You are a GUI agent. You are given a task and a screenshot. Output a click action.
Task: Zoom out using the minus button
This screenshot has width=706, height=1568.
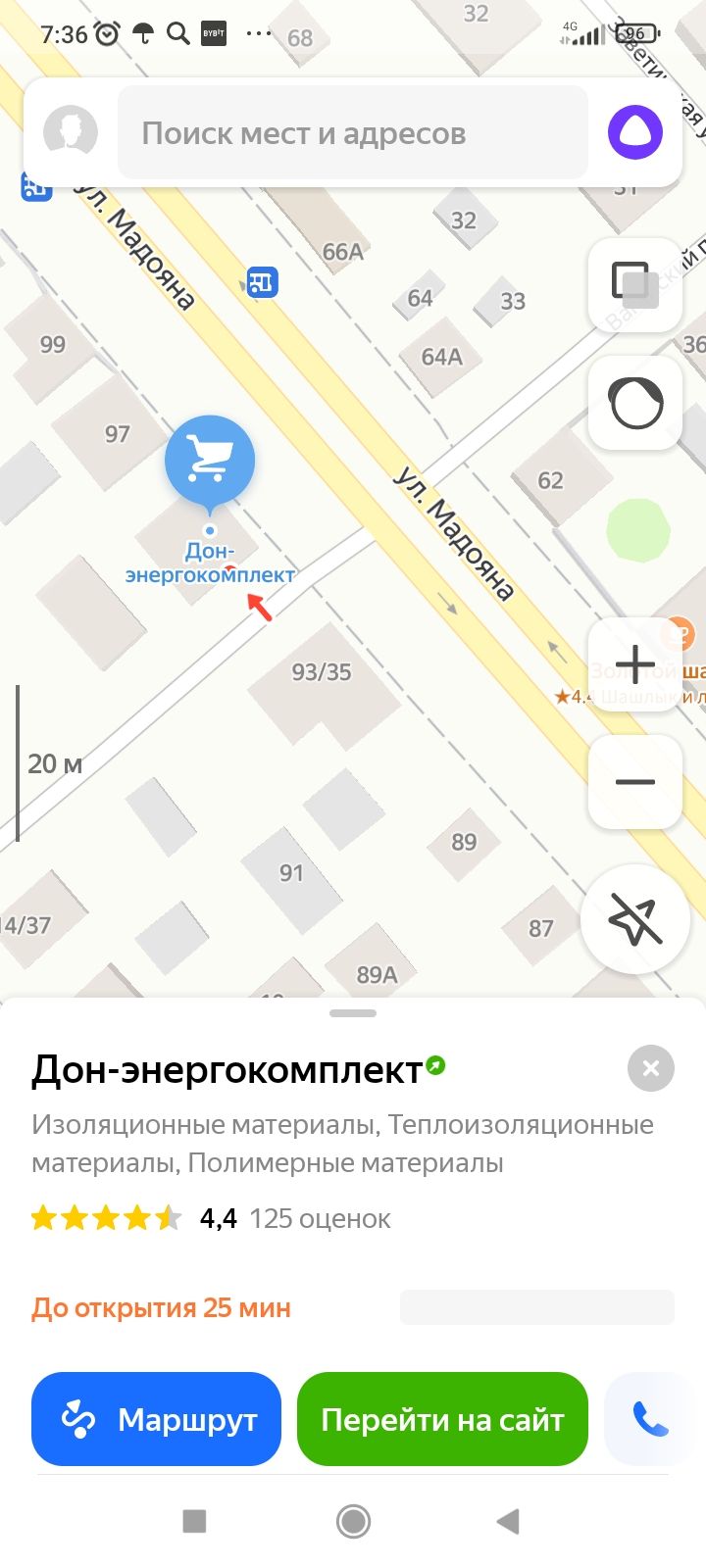click(634, 781)
